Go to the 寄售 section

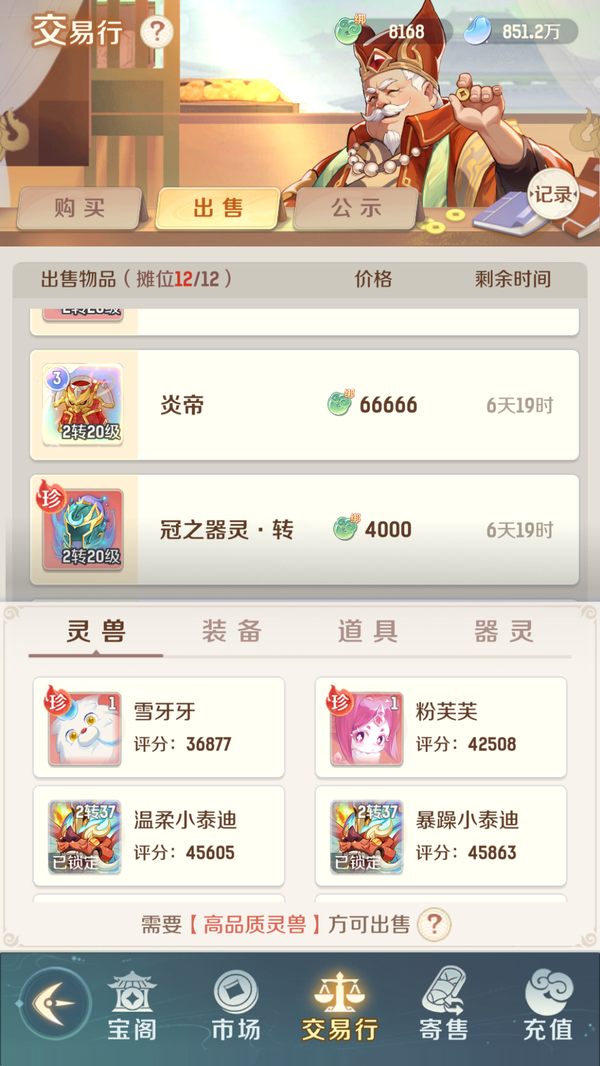pos(443,1006)
